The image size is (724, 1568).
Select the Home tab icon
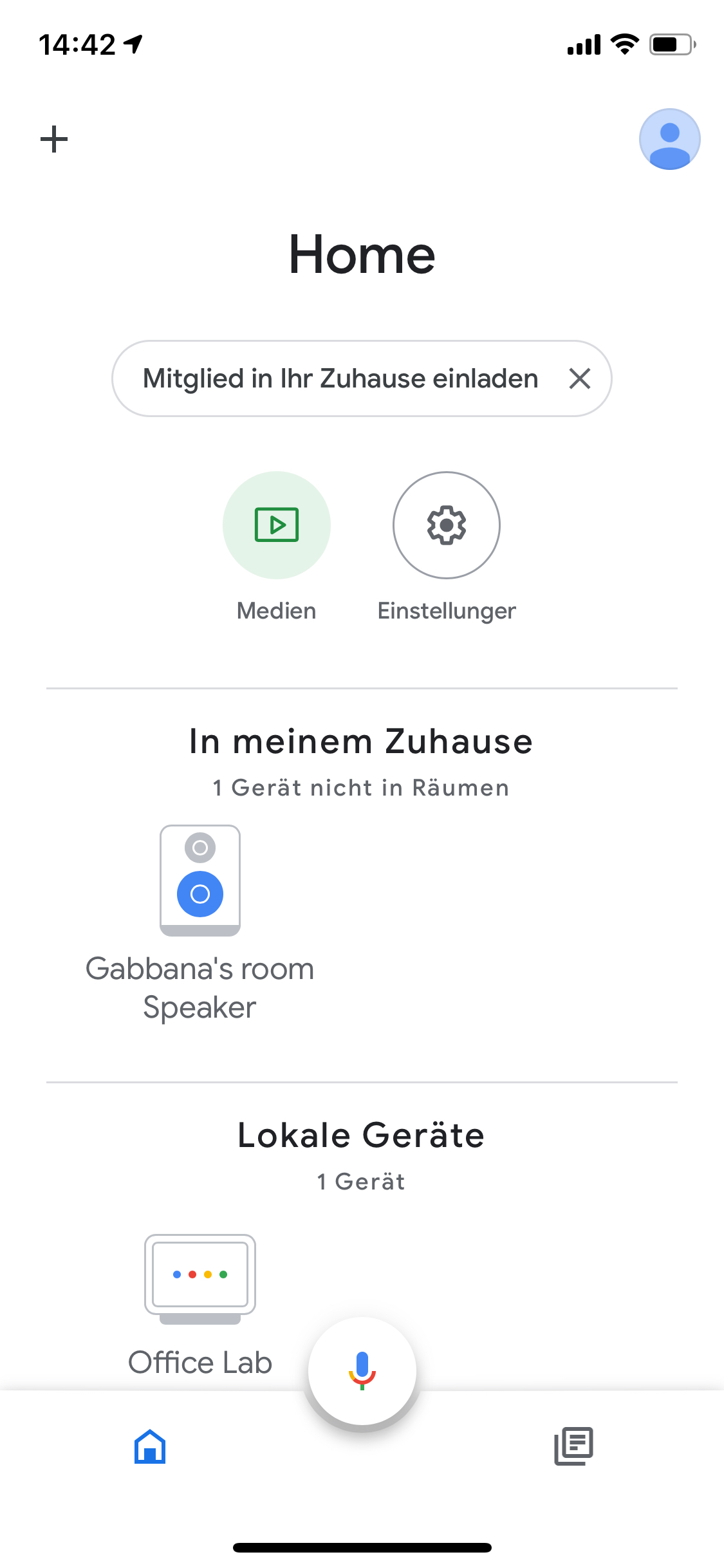(151, 1446)
